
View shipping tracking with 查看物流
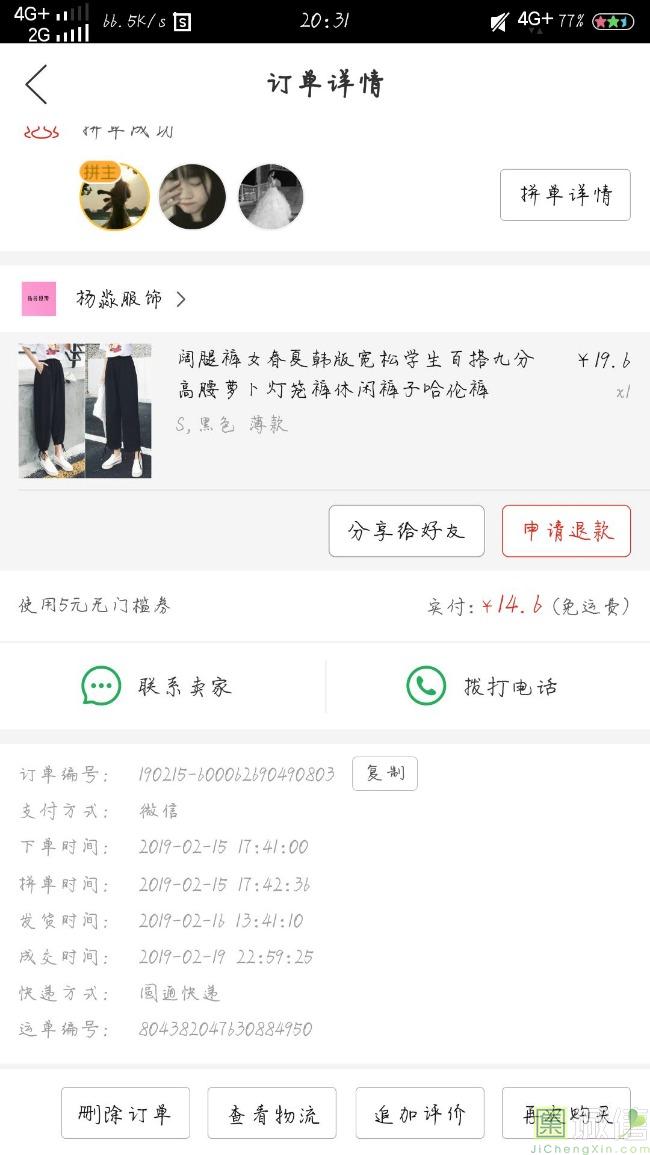click(272, 1114)
